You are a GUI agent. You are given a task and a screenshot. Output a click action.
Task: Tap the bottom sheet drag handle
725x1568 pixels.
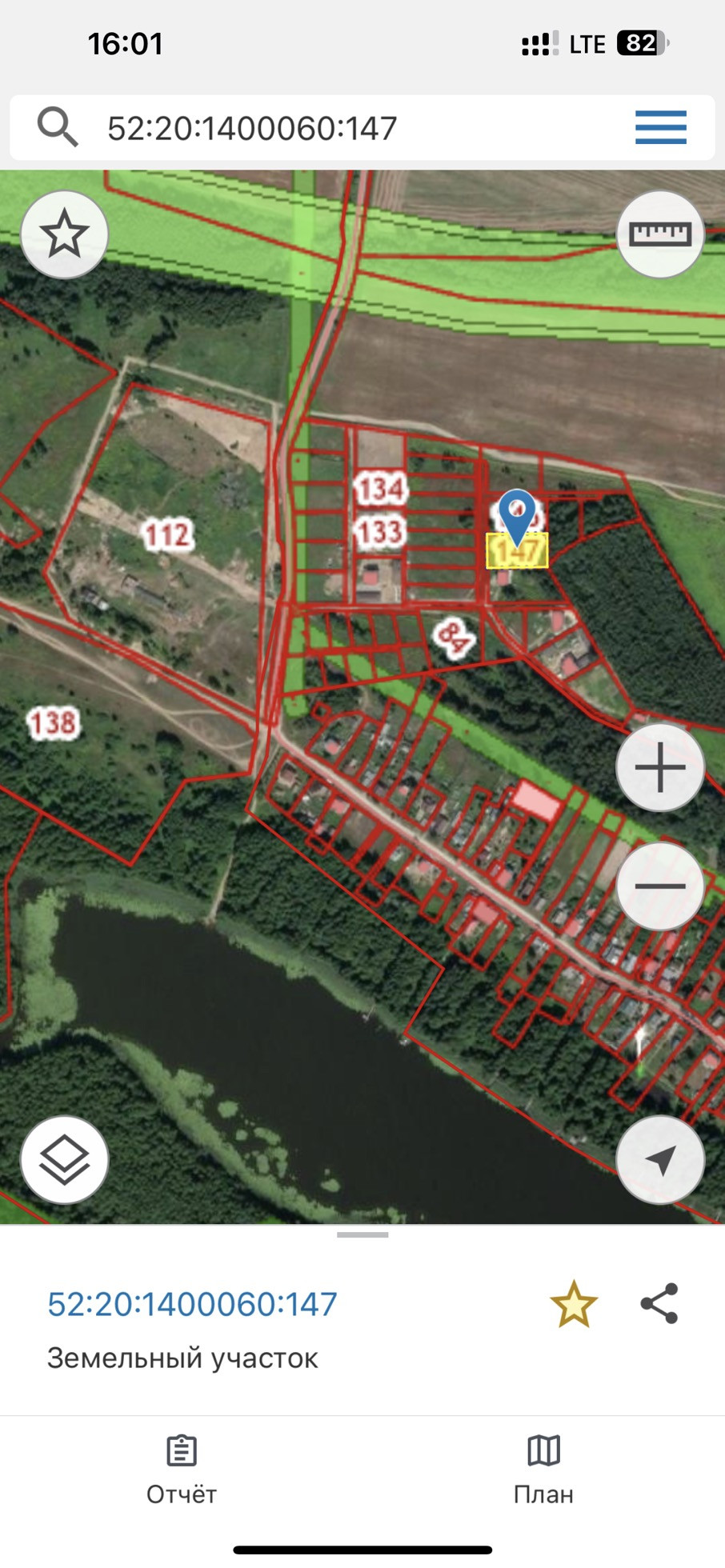tap(362, 1234)
